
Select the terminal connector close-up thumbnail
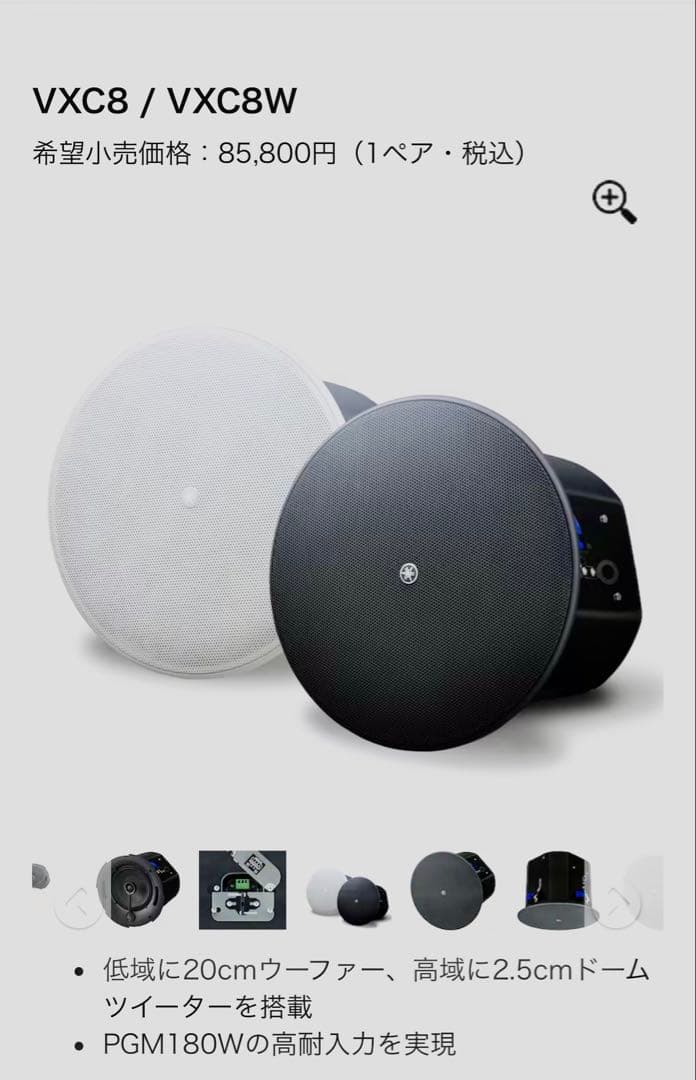(242, 890)
